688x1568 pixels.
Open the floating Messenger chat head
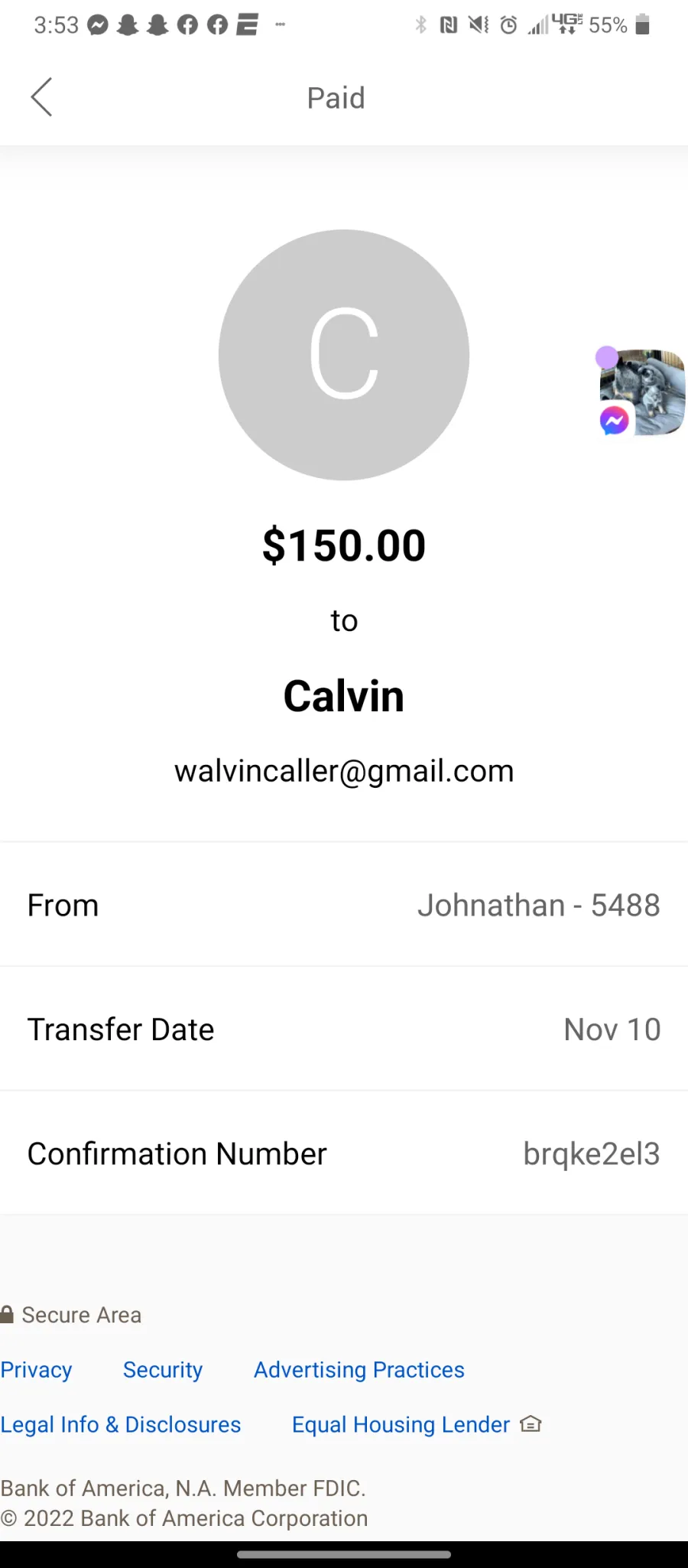[641, 392]
